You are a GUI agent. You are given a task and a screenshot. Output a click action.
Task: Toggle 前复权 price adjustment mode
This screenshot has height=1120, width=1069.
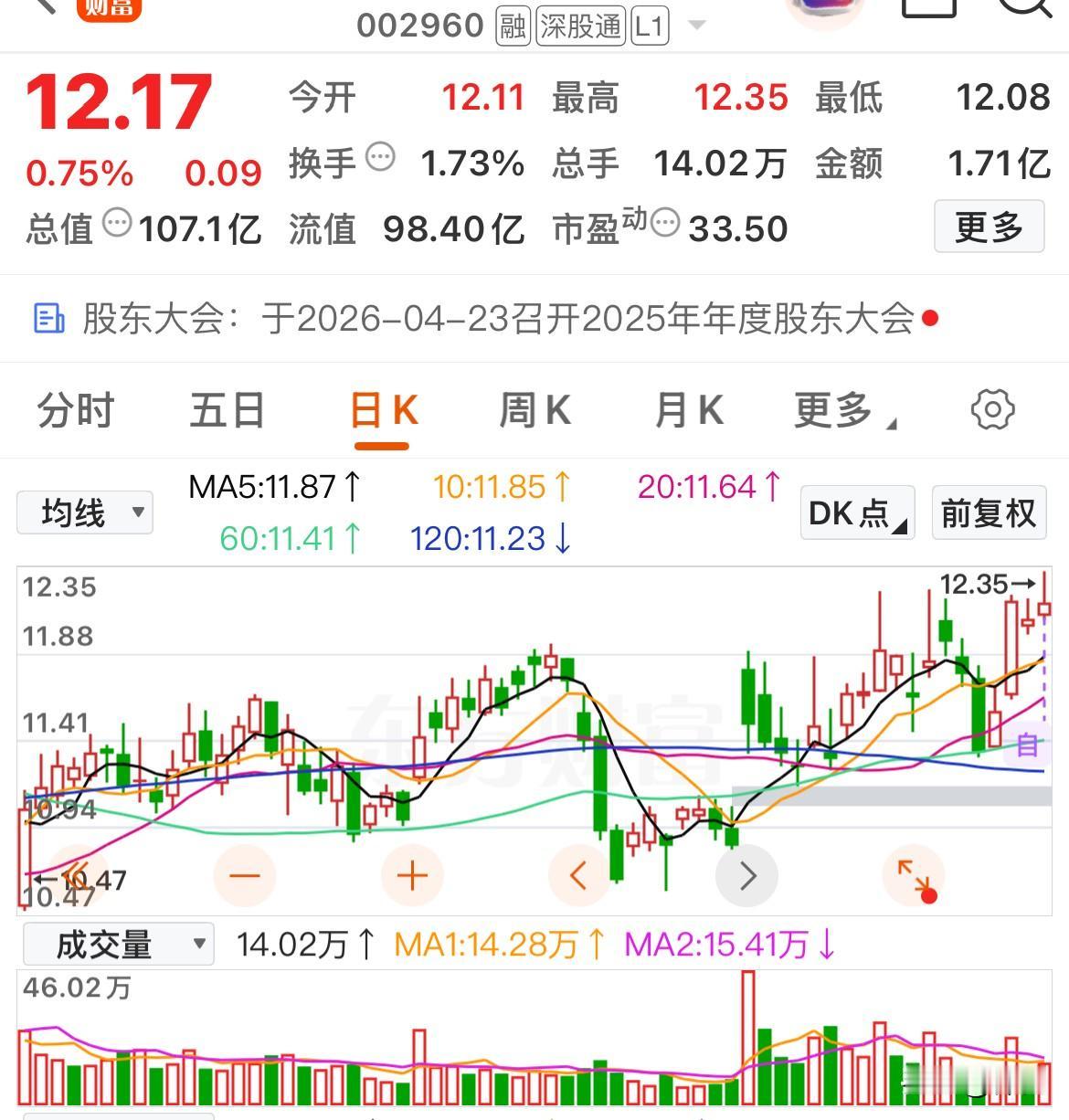point(988,513)
